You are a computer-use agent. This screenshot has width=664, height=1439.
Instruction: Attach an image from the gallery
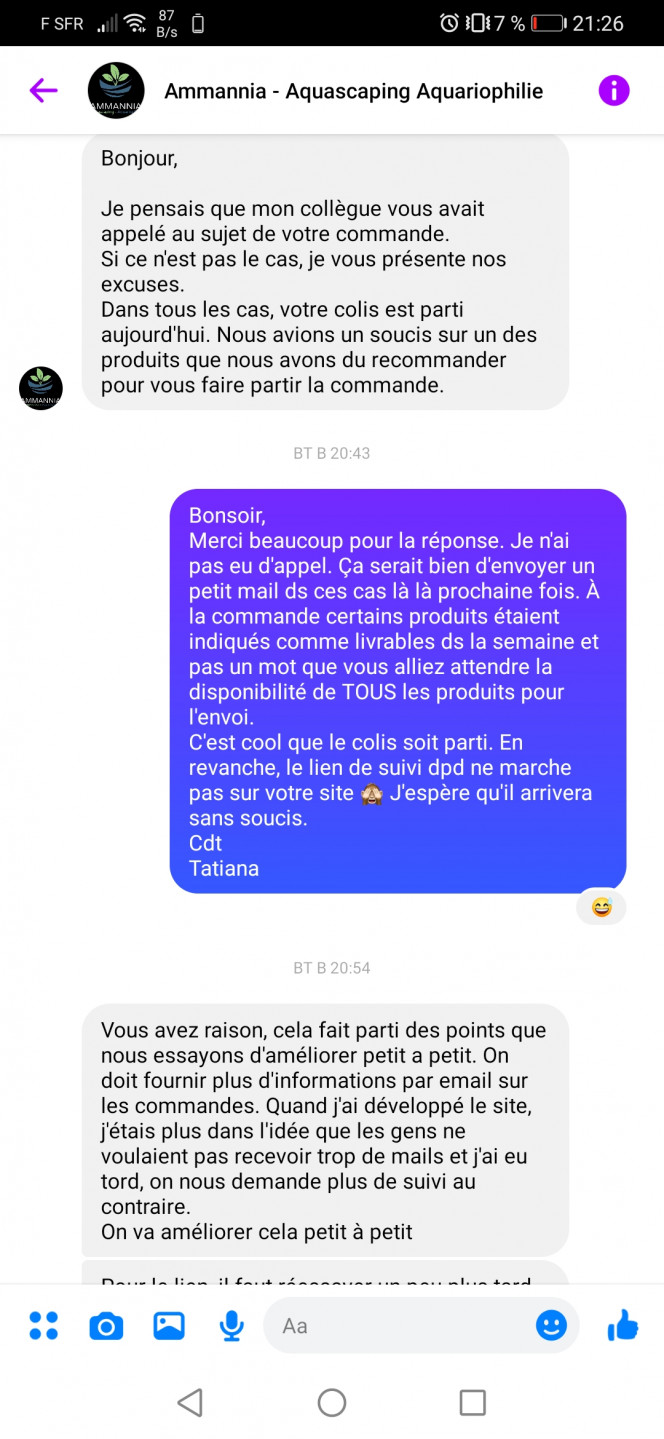point(169,1326)
